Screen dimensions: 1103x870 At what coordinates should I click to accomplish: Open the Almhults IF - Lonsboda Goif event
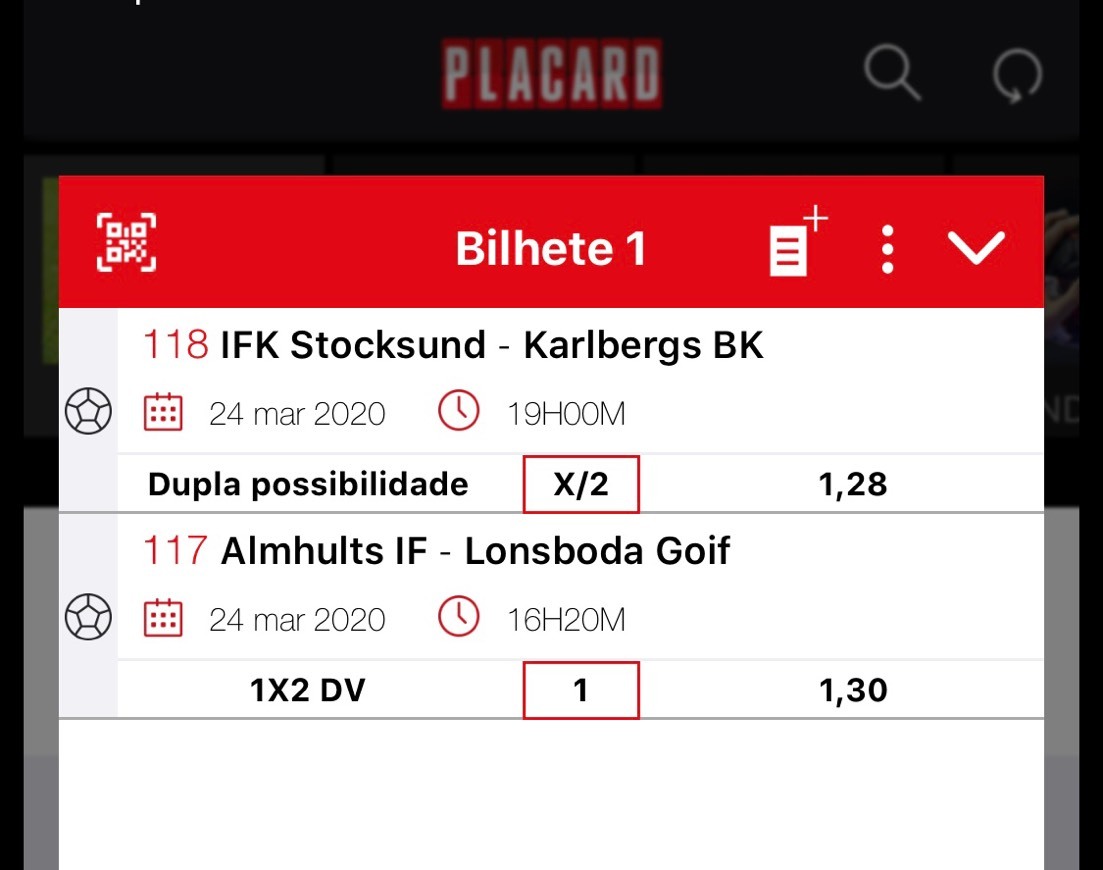click(475, 551)
